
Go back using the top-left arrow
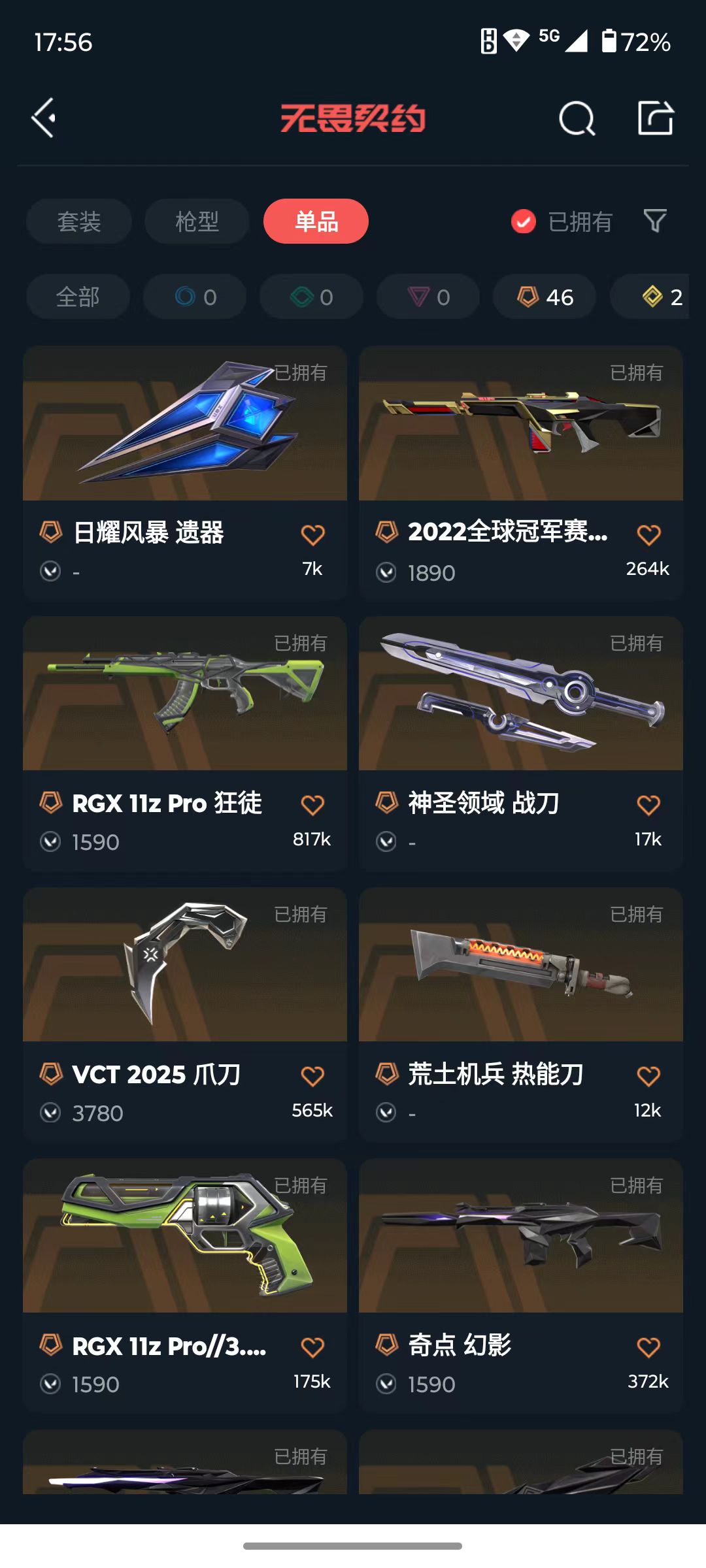point(44,118)
